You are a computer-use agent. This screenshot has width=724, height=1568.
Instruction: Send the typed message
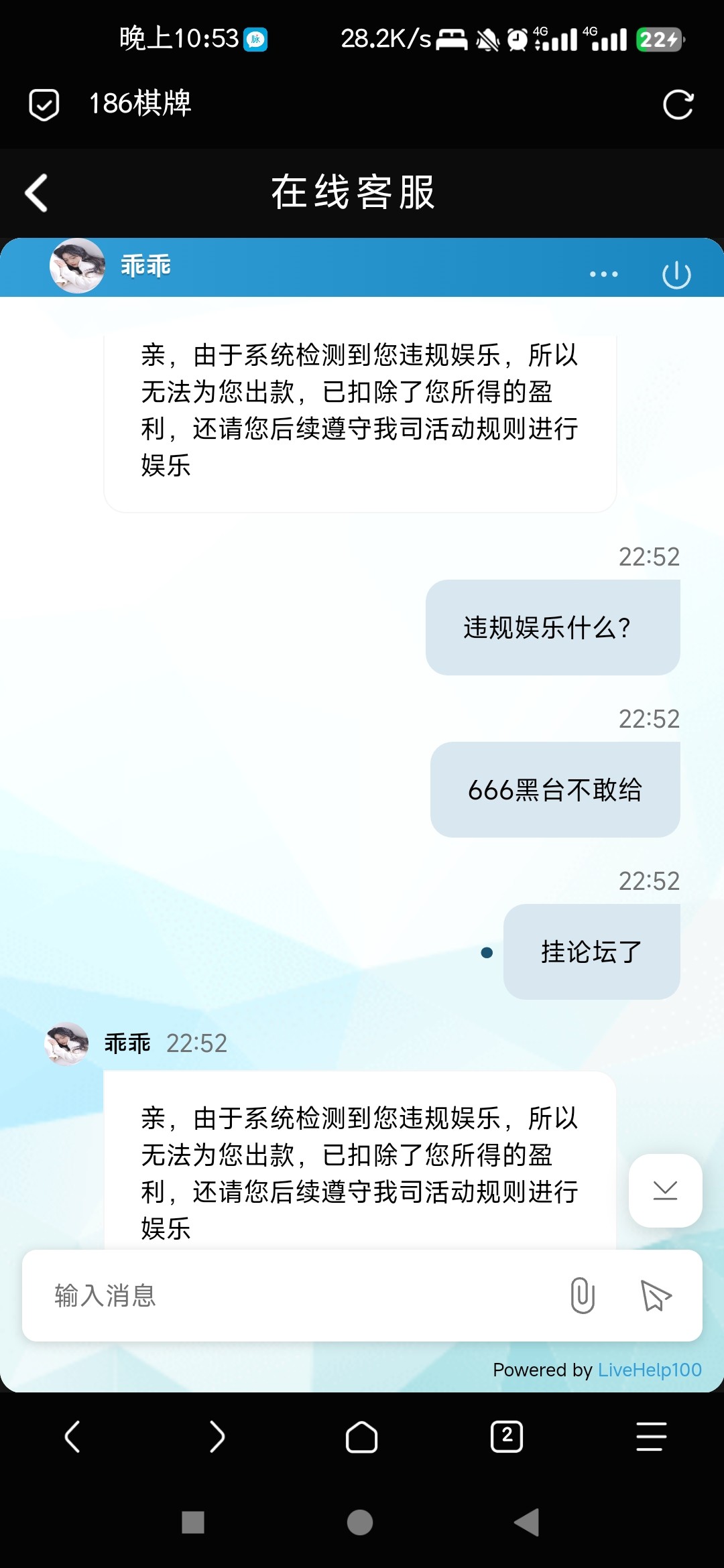[656, 1295]
